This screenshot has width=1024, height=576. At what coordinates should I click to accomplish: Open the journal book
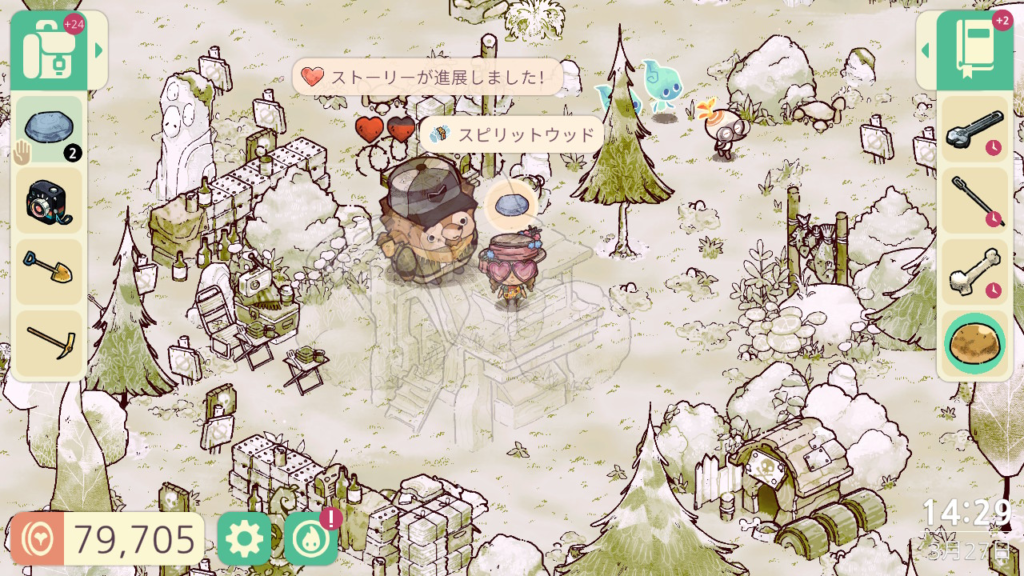click(975, 50)
